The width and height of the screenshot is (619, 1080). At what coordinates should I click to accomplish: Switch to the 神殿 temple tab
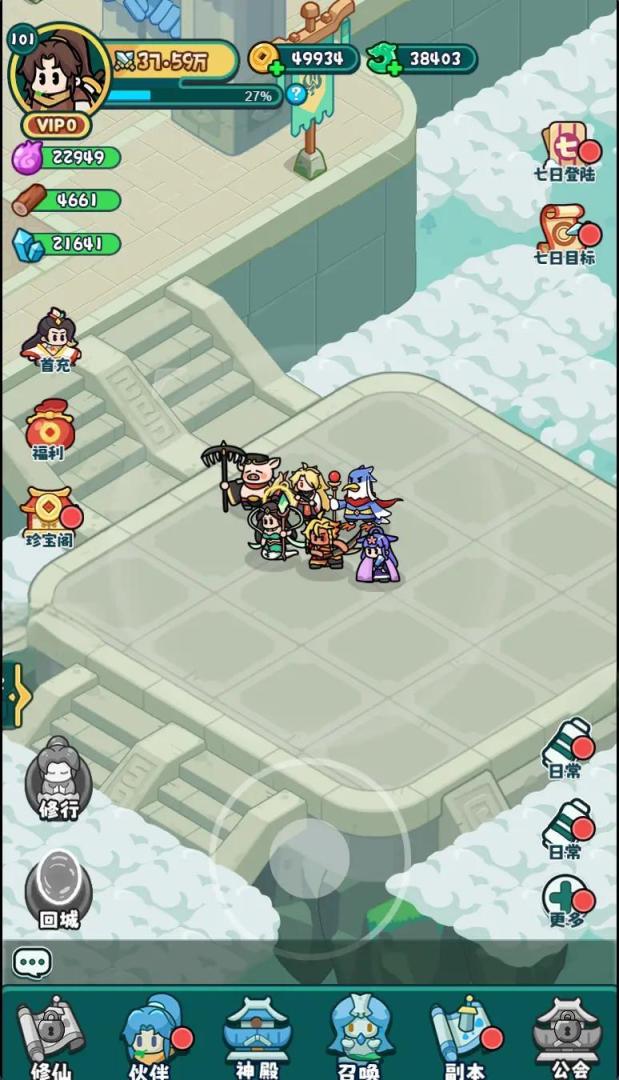256,1035
